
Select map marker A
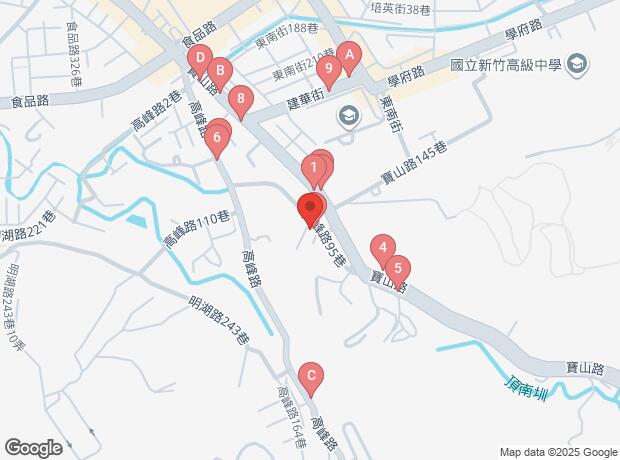click(349, 58)
